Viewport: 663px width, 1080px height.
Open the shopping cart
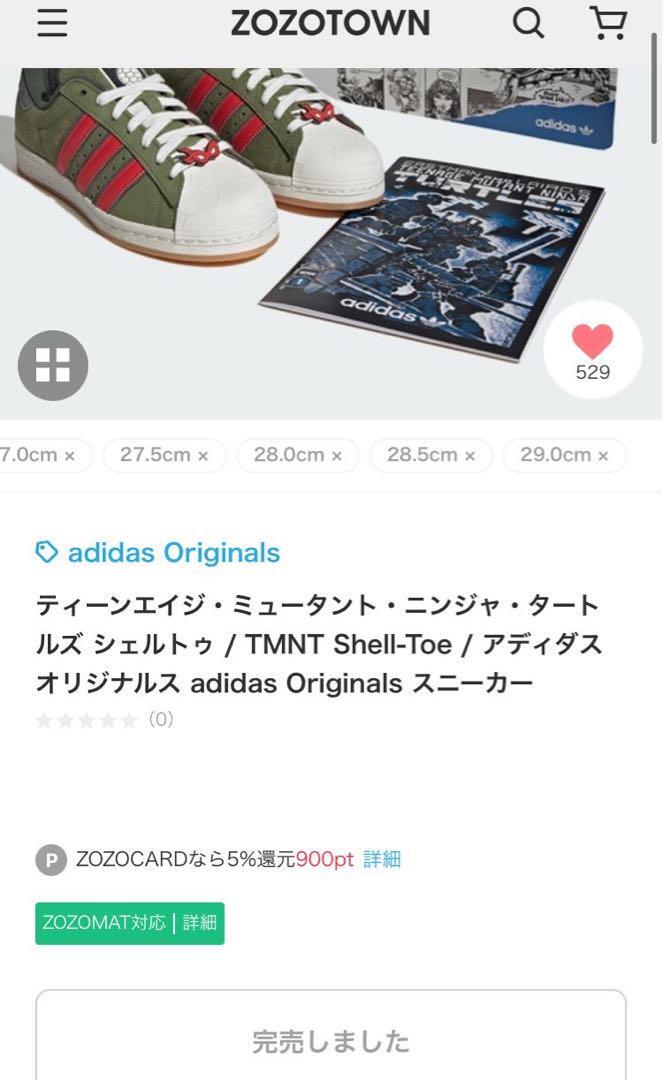609,23
